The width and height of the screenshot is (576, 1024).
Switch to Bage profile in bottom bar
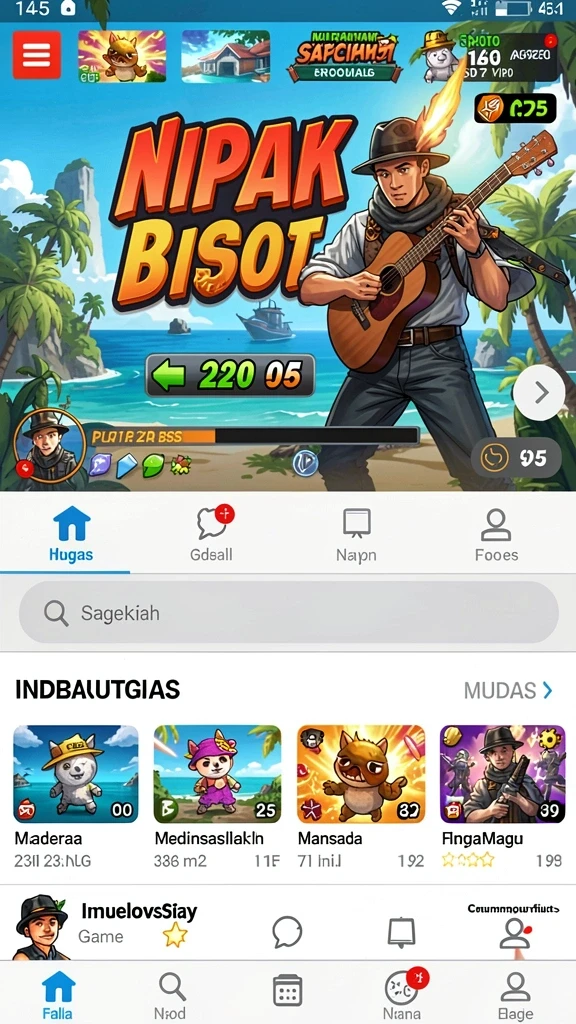(515, 995)
